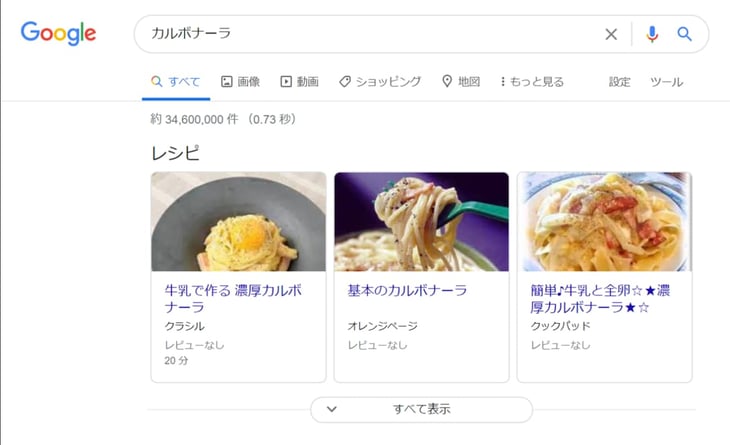
Task: Go to Google home via the logo
Action: tap(58, 34)
